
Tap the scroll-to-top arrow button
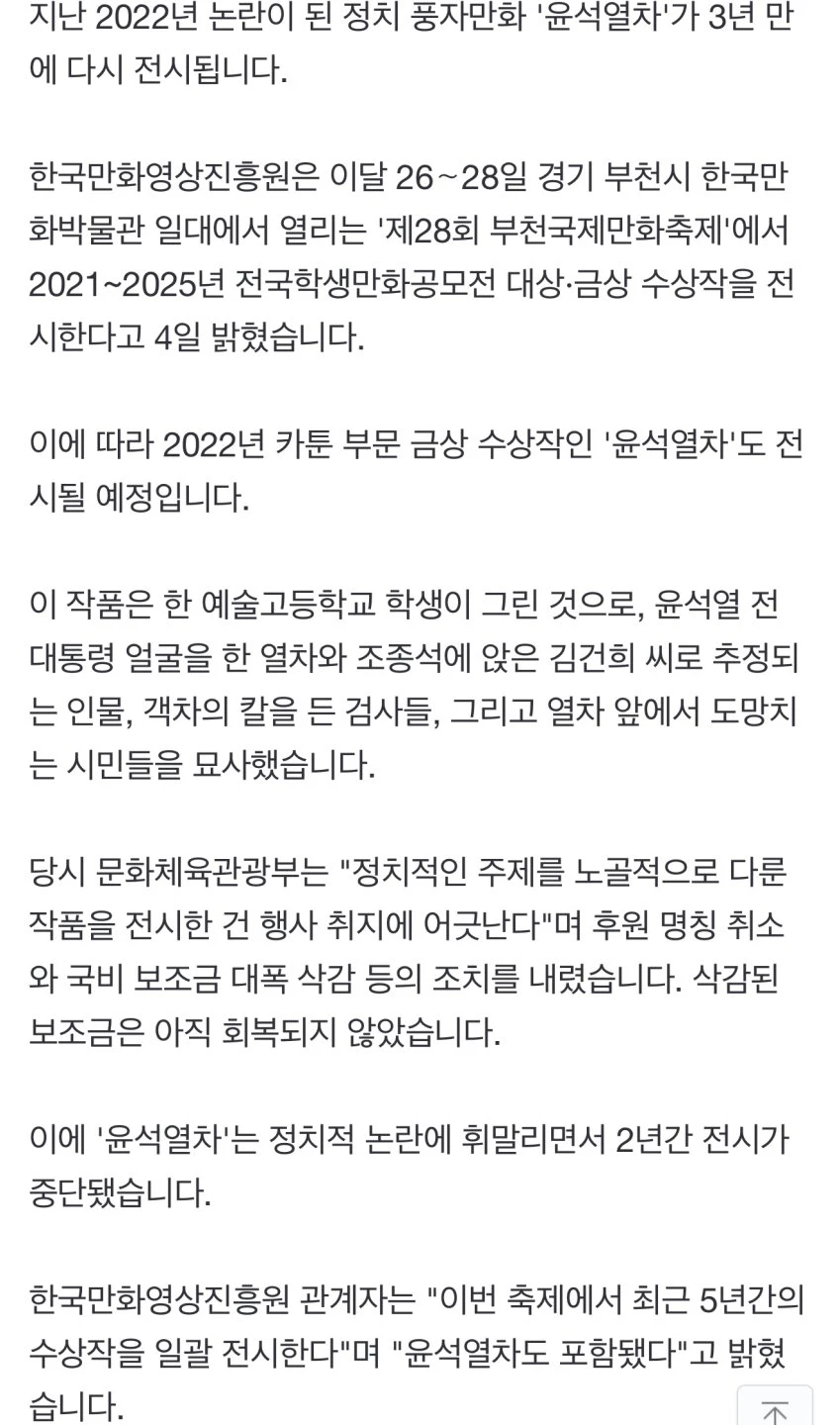click(775, 1406)
